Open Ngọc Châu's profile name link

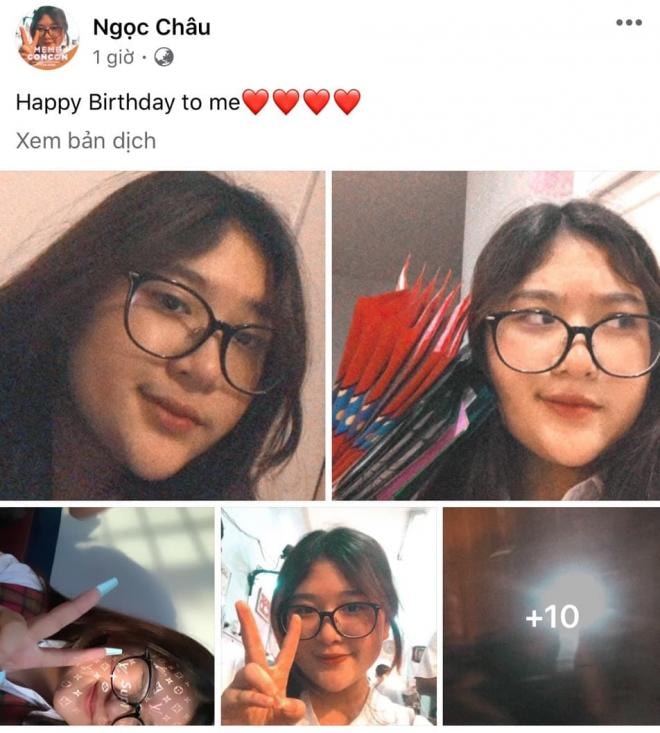click(x=151, y=27)
